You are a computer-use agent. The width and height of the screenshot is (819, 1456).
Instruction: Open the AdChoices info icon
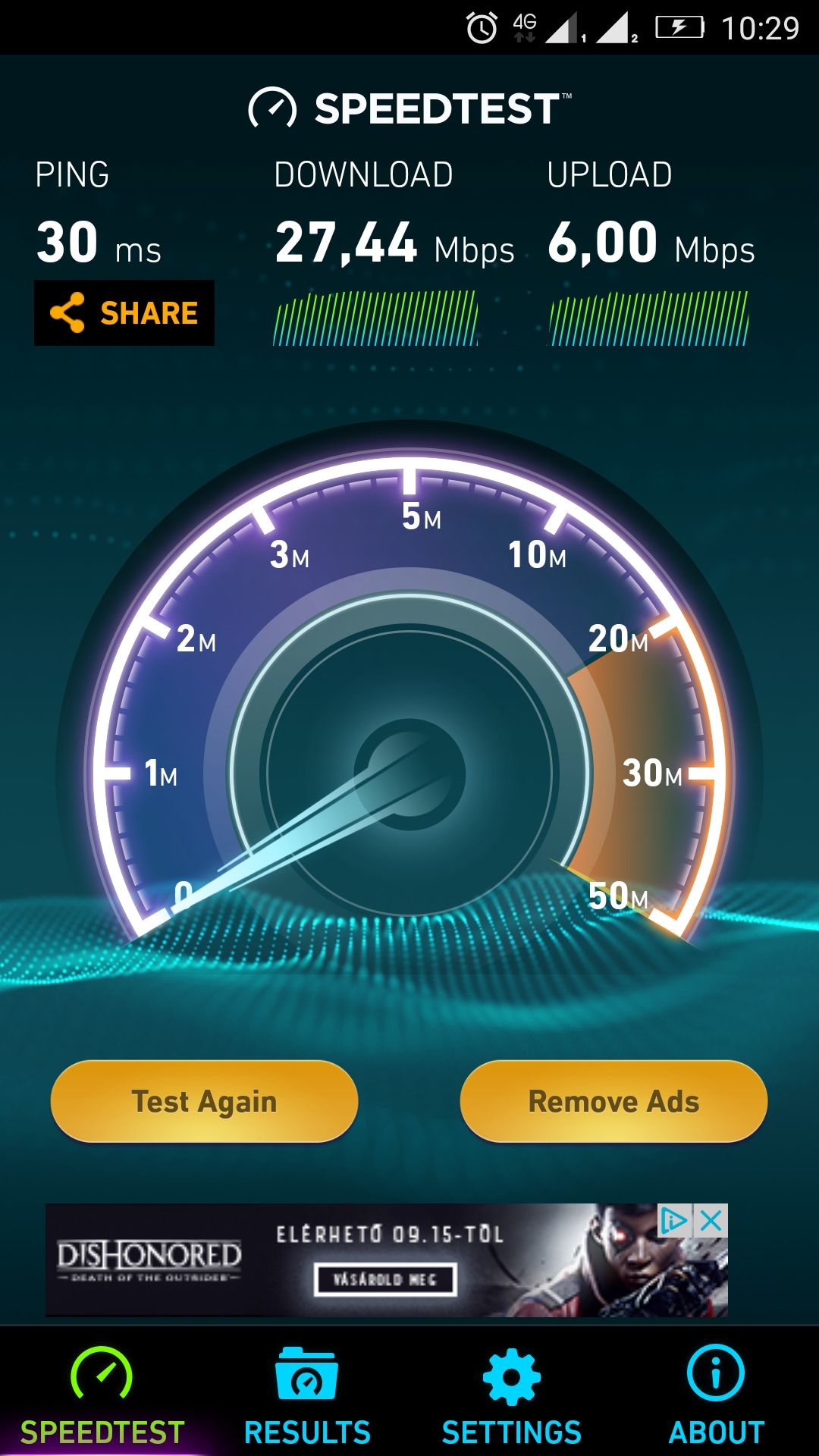pos(674,1220)
